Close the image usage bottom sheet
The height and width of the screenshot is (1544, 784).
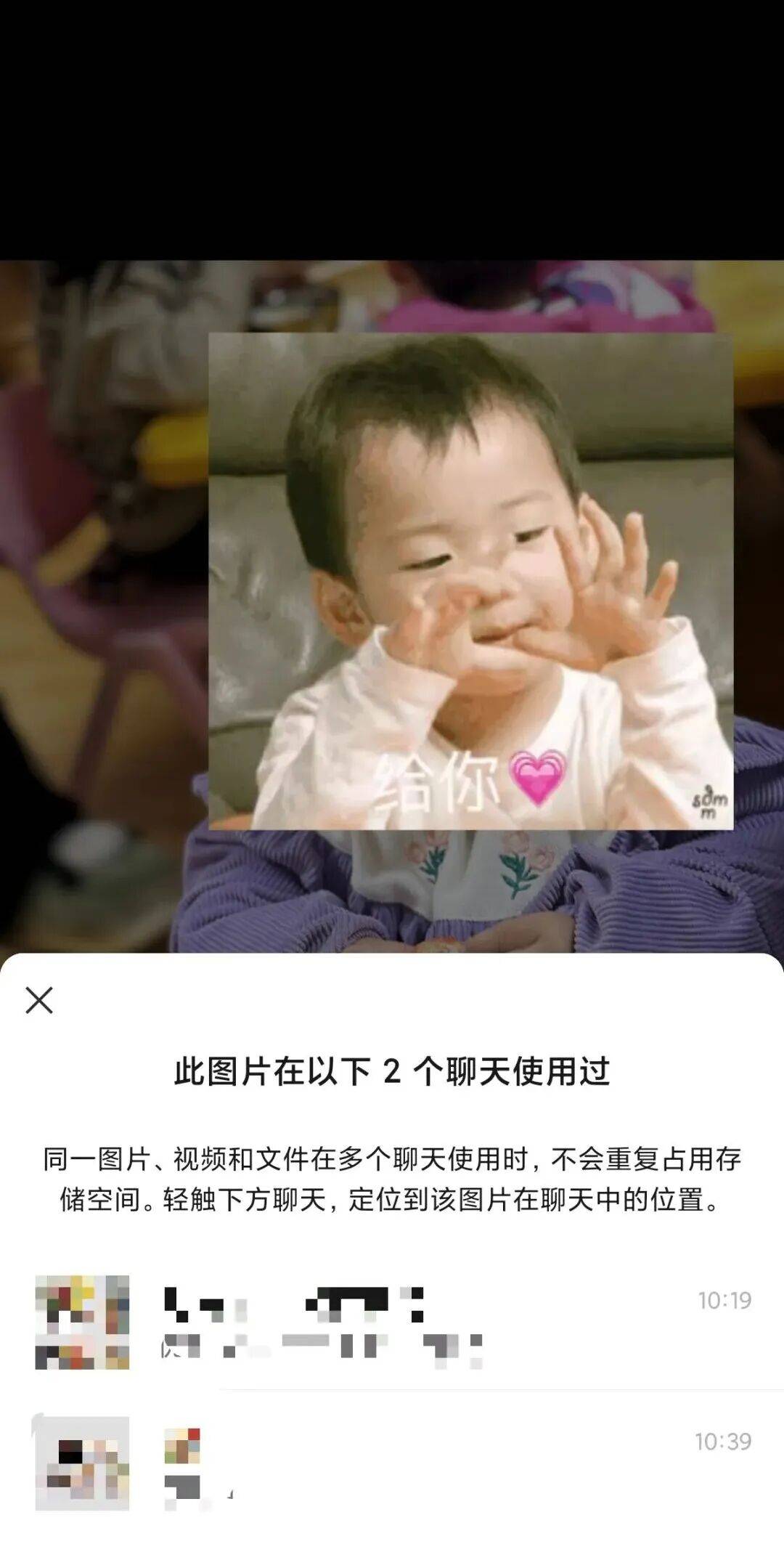(x=39, y=1000)
